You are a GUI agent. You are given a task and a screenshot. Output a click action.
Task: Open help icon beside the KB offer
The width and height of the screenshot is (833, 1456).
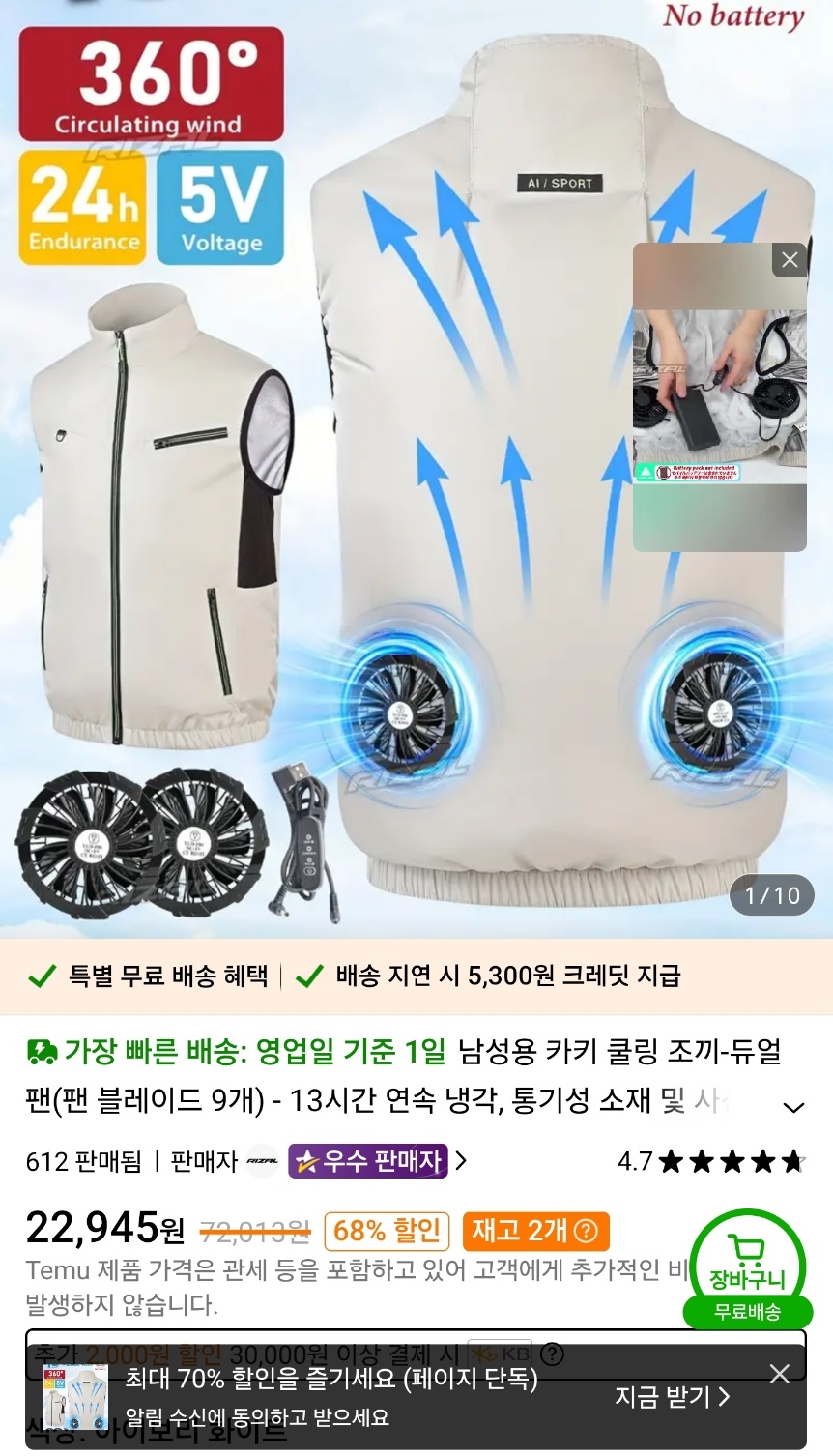click(552, 1354)
